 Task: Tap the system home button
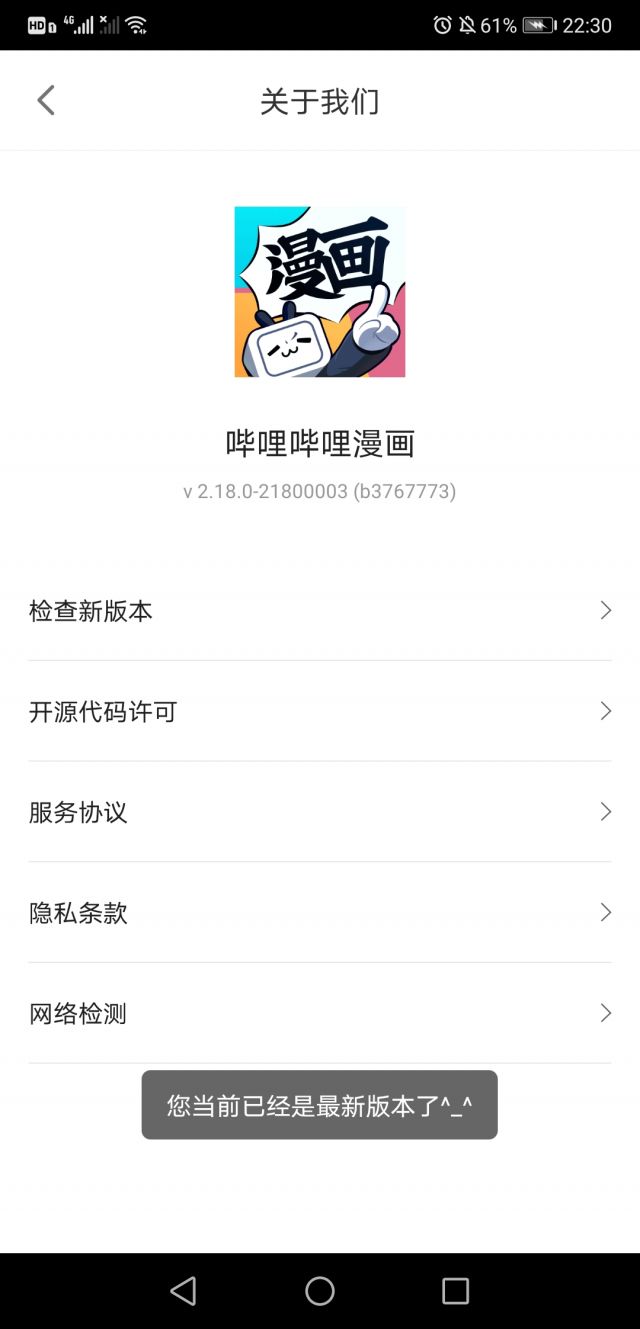pos(320,1291)
